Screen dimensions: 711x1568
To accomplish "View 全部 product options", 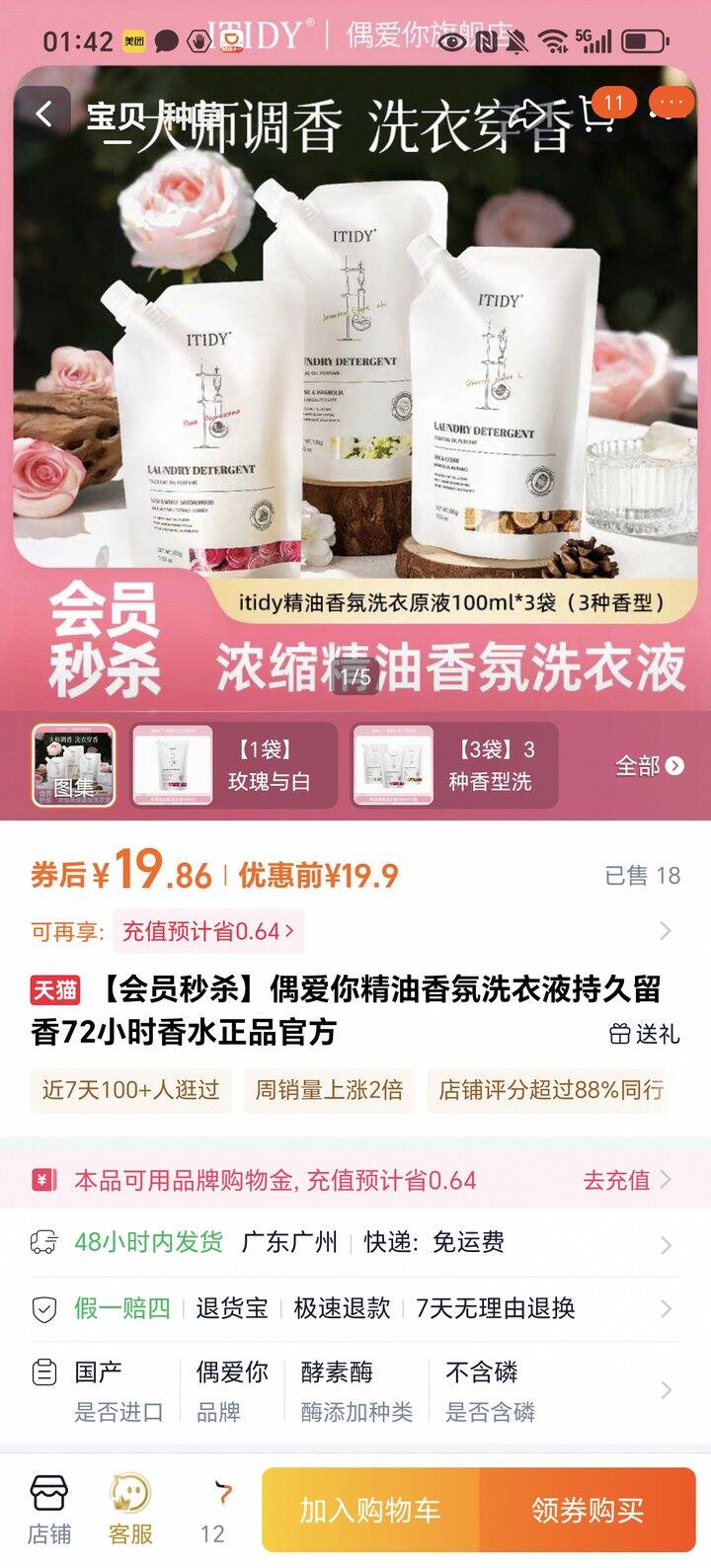I will click(649, 766).
